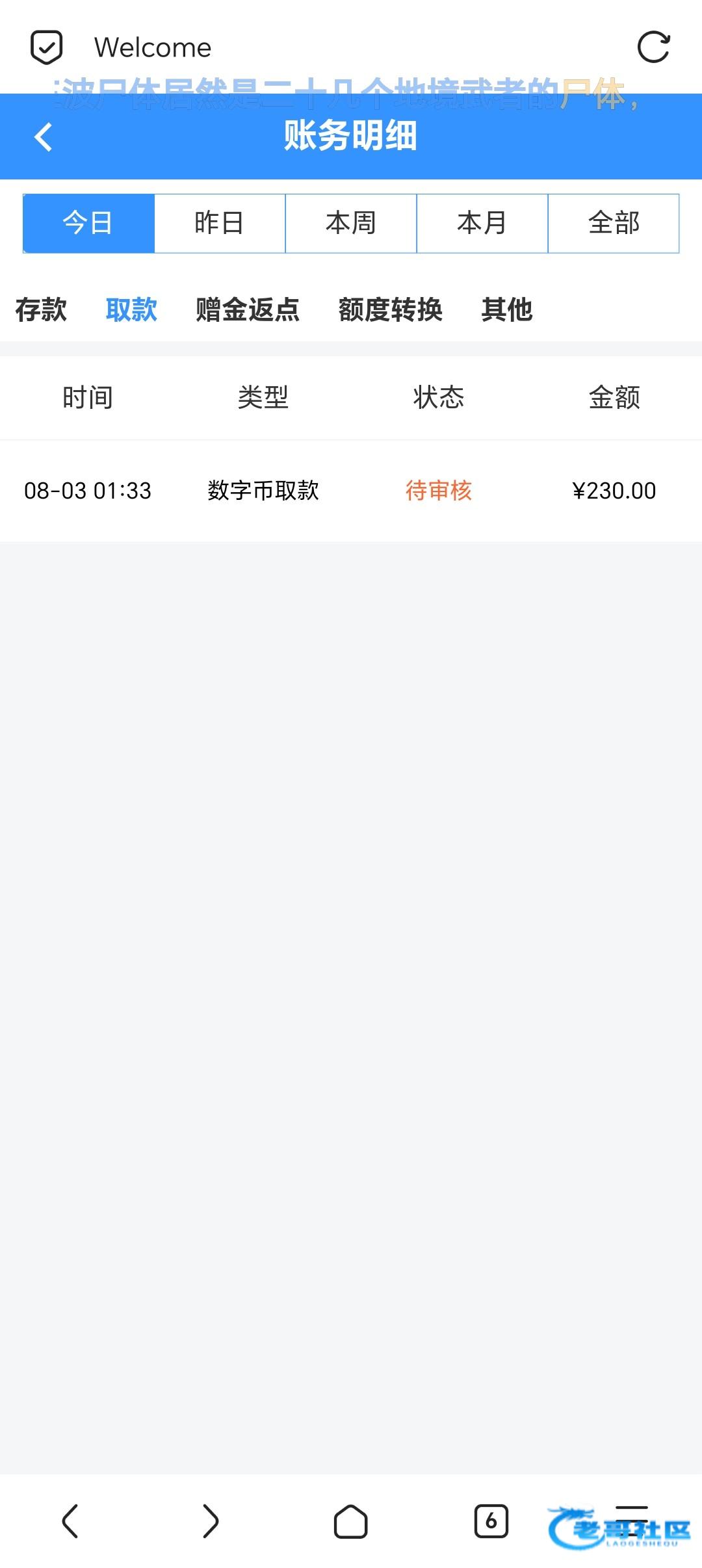
Task: Open the 赠金返点 category
Action: tap(248, 309)
